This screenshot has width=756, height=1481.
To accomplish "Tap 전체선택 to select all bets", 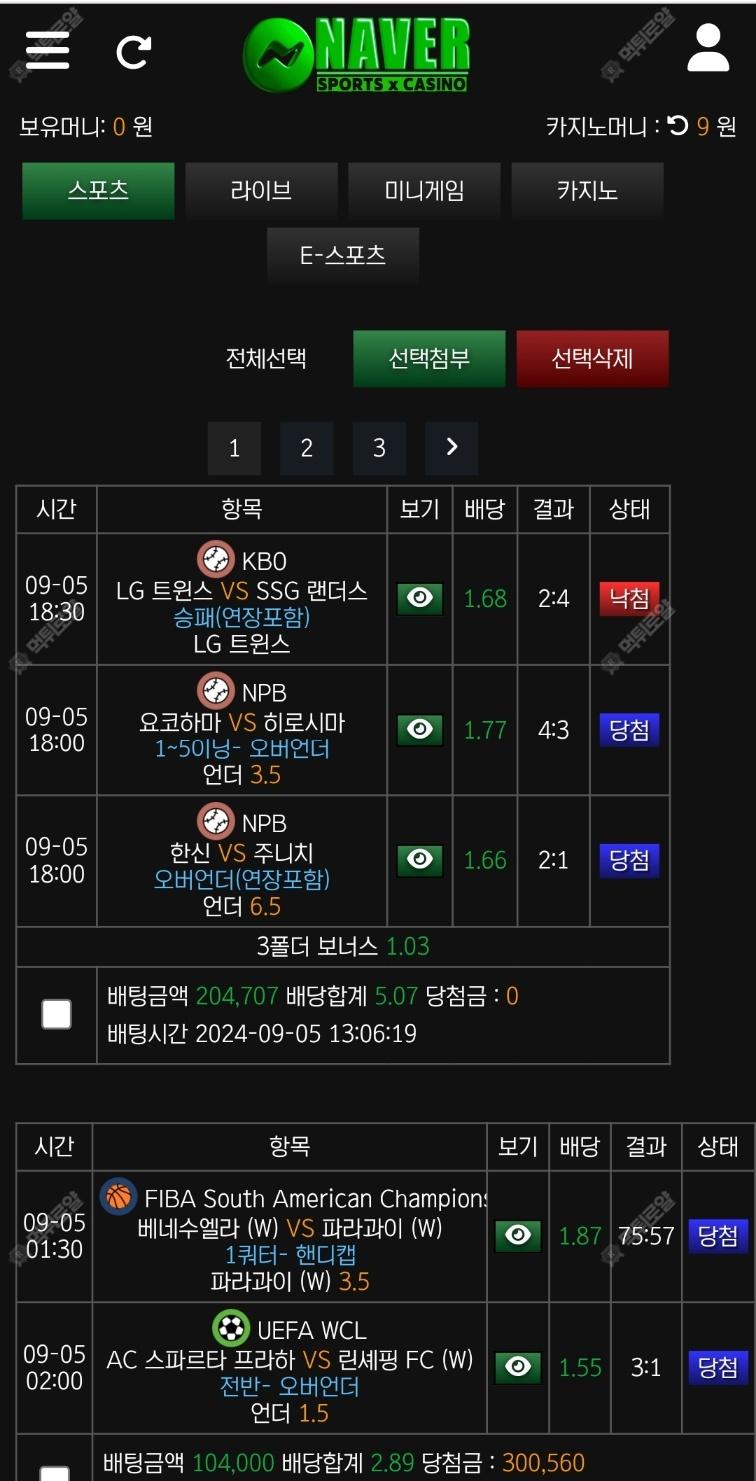I will 266,358.
